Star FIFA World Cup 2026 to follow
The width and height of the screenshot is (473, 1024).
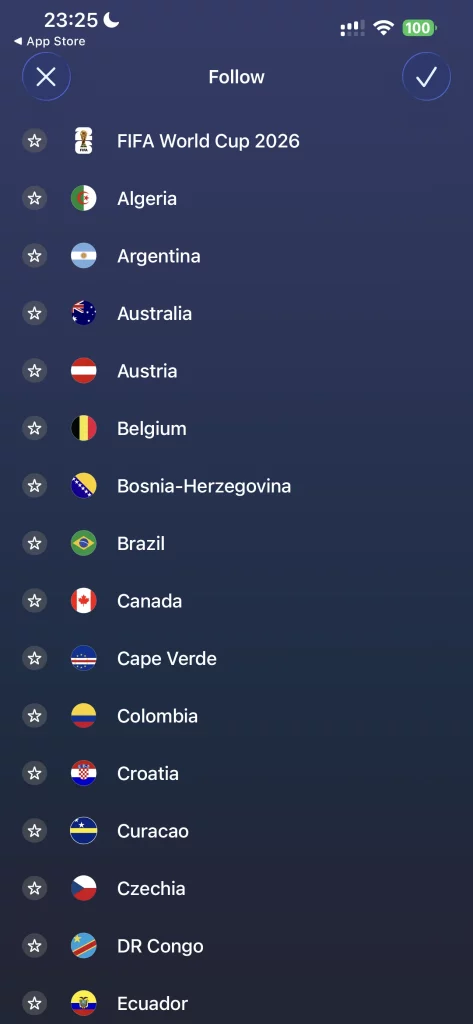(35, 141)
